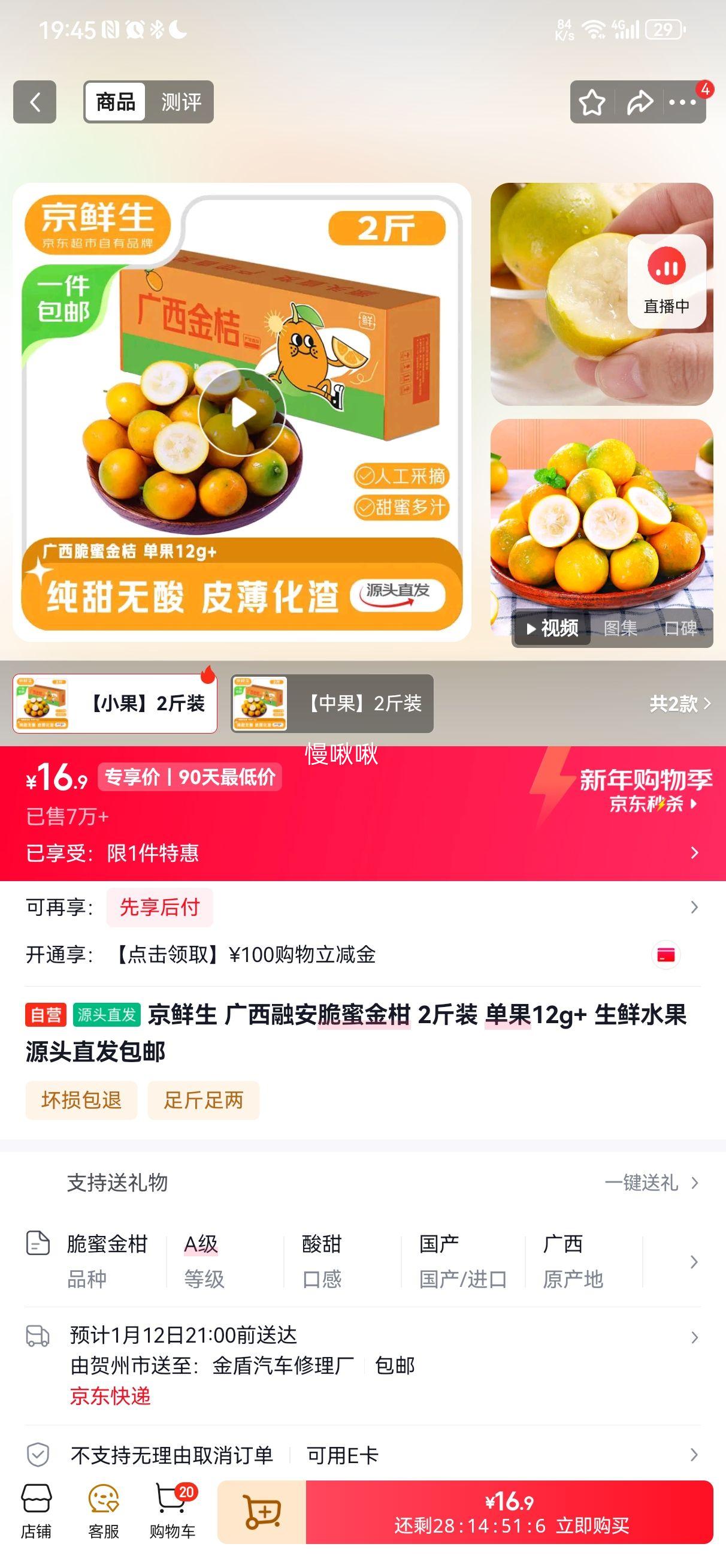Image resolution: width=726 pixels, height=1568 pixels.
Task: Favorite this product via the star icon
Action: pyautogui.click(x=591, y=102)
